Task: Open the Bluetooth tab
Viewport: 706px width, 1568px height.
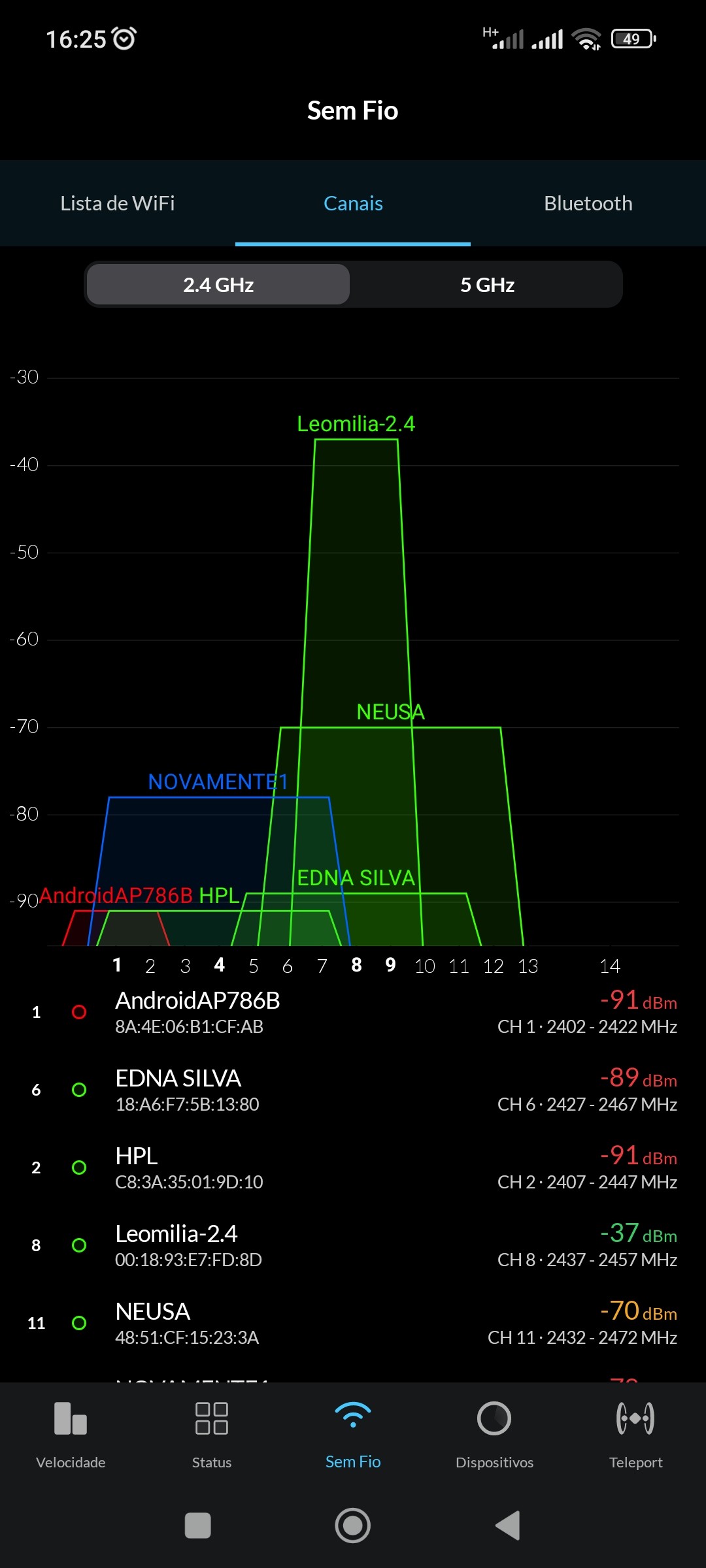Action: tap(588, 203)
